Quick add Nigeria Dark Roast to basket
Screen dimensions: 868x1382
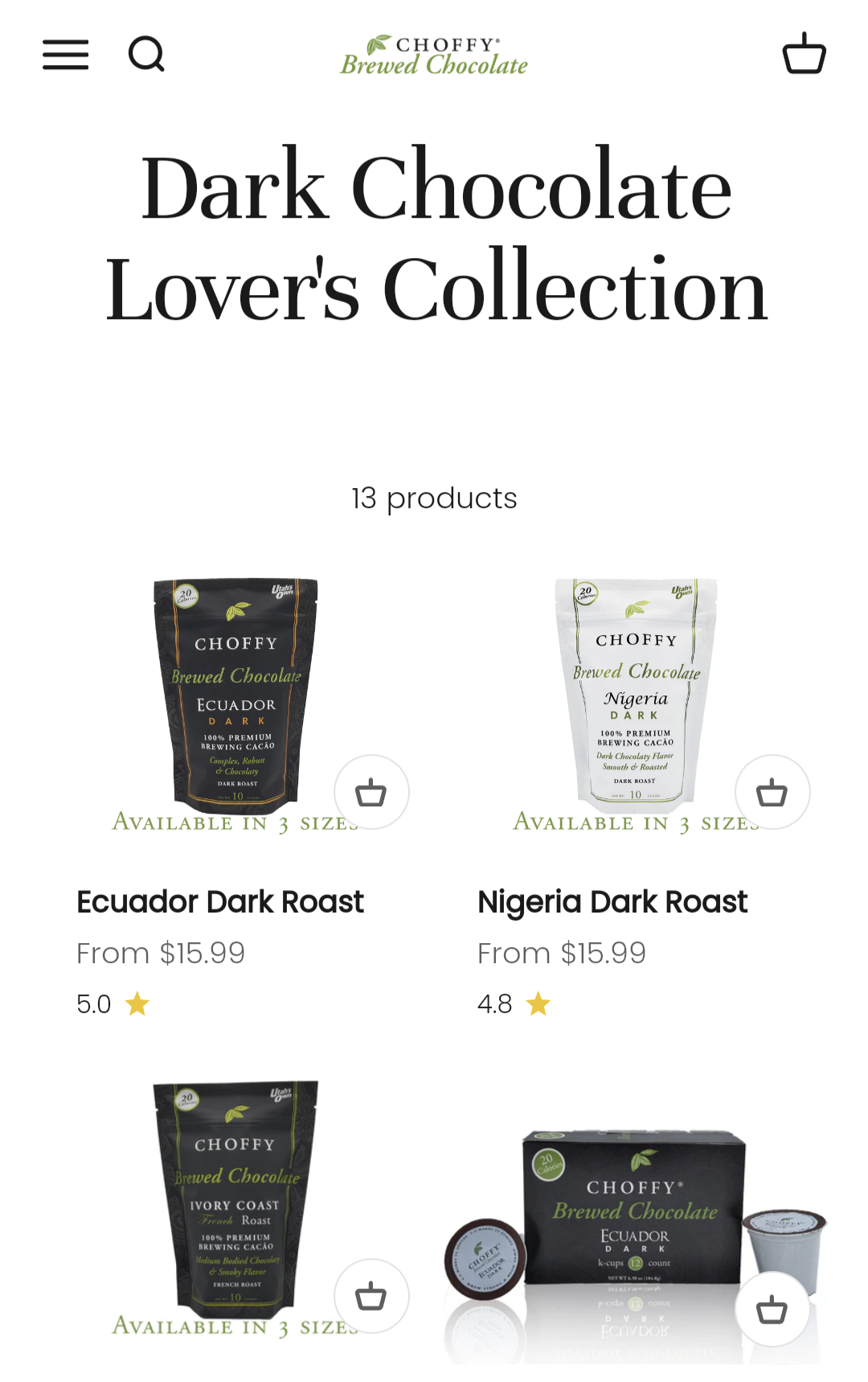click(x=772, y=792)
